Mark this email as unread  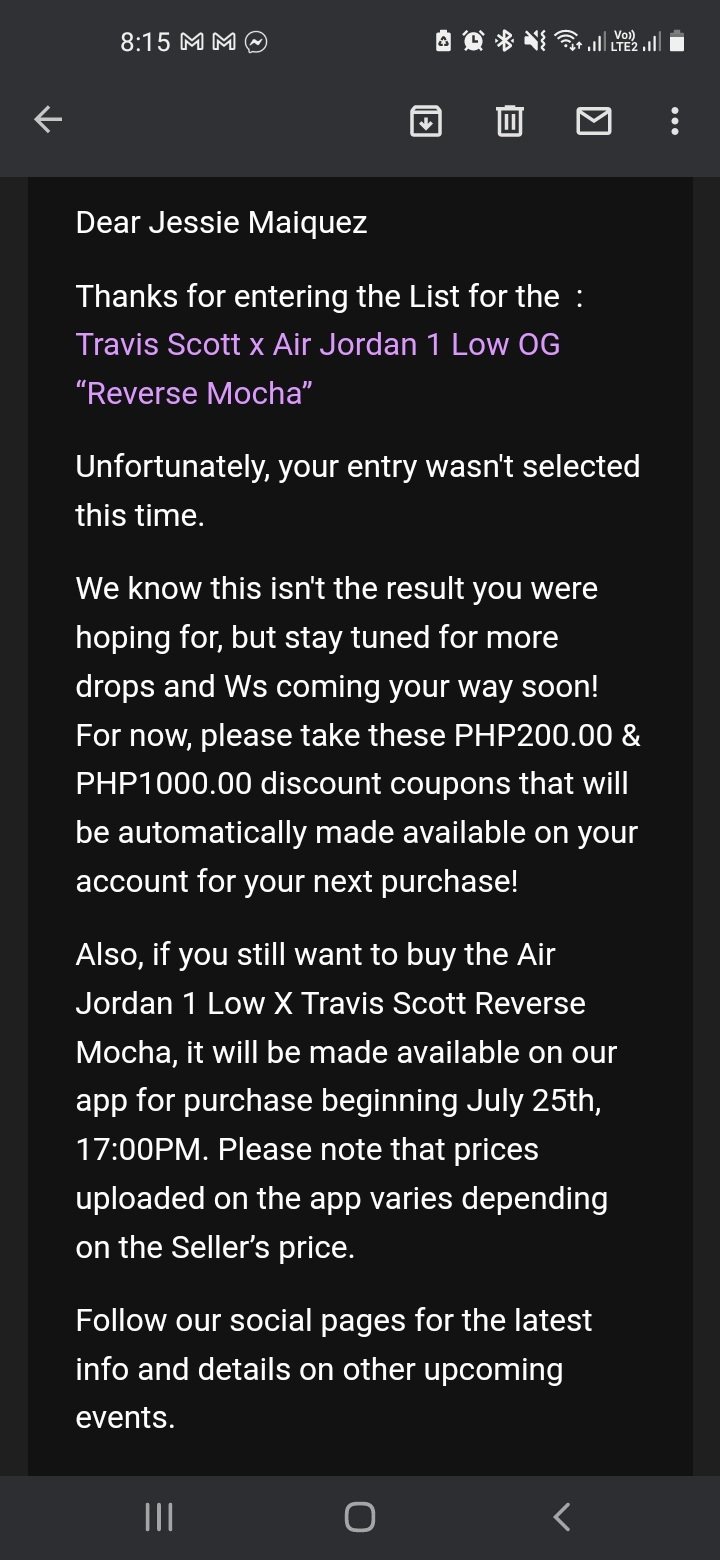tap(594, 121)
